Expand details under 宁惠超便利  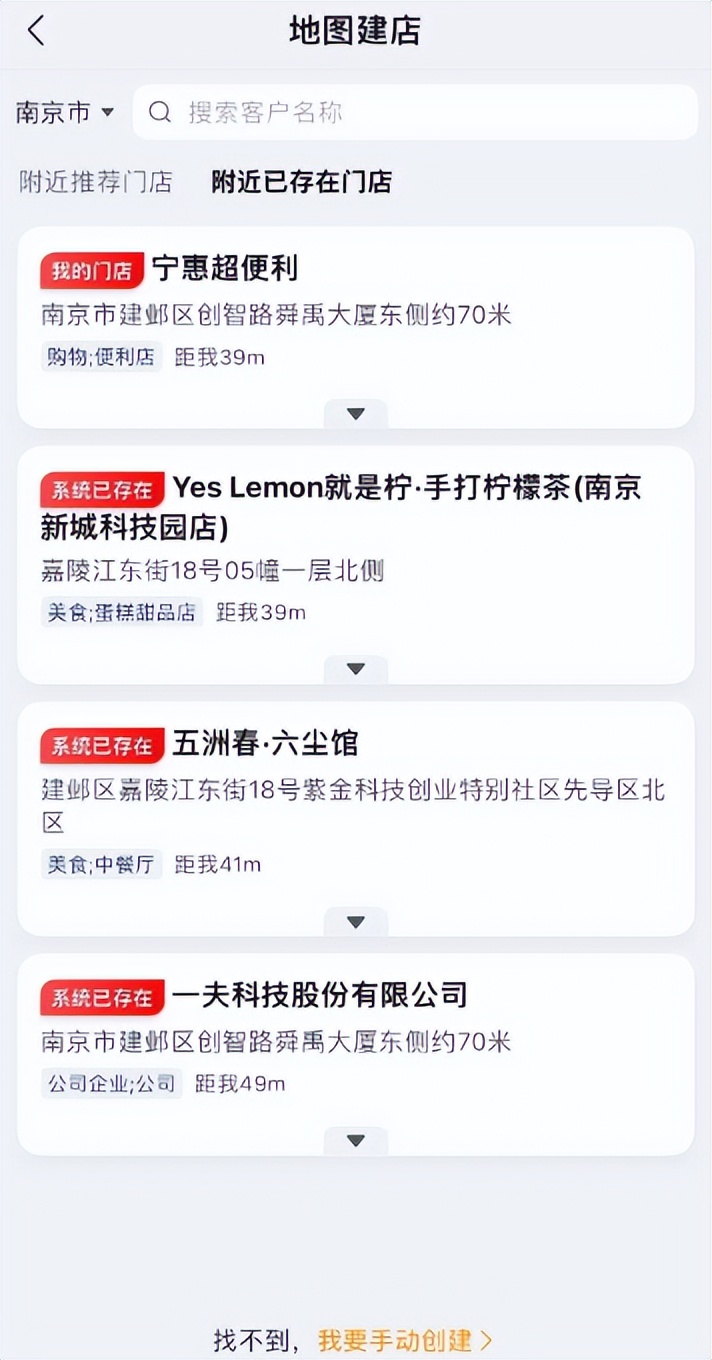click(x=356, y=413)
